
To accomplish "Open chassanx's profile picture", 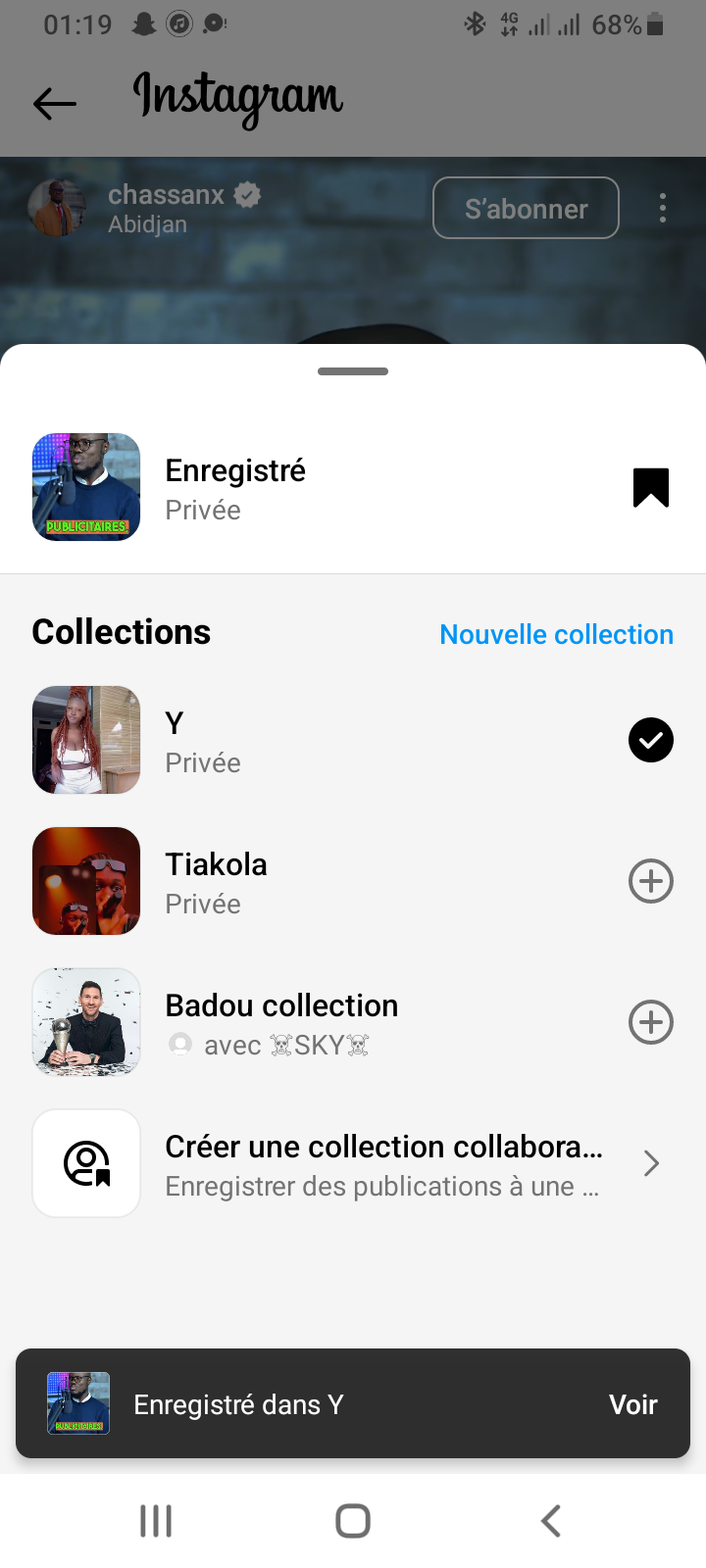I will [x=56, y=208].
